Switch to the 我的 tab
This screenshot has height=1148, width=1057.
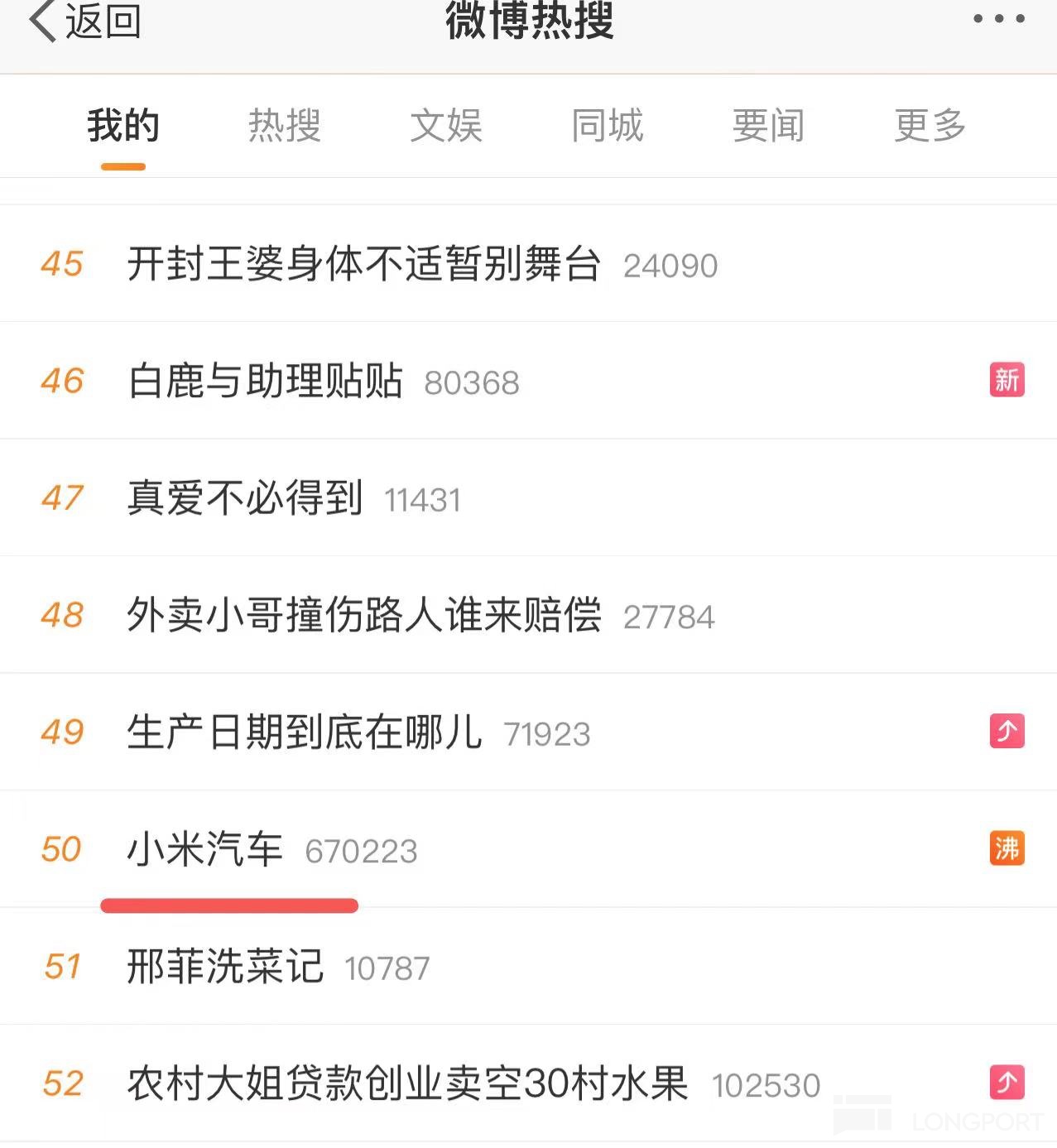click(x=123, y=126)
